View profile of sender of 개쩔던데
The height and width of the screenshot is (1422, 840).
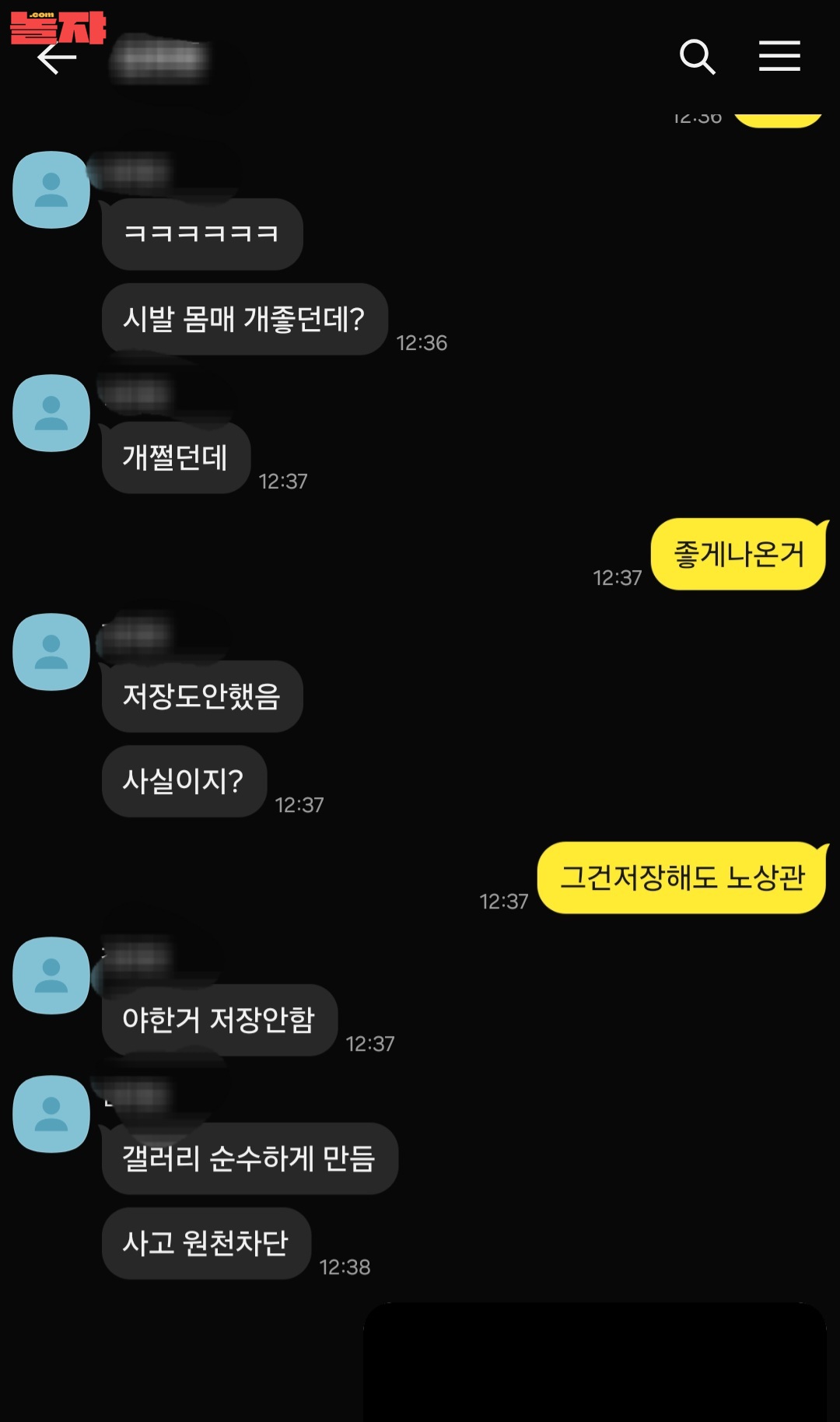click(x=51, y=413)
